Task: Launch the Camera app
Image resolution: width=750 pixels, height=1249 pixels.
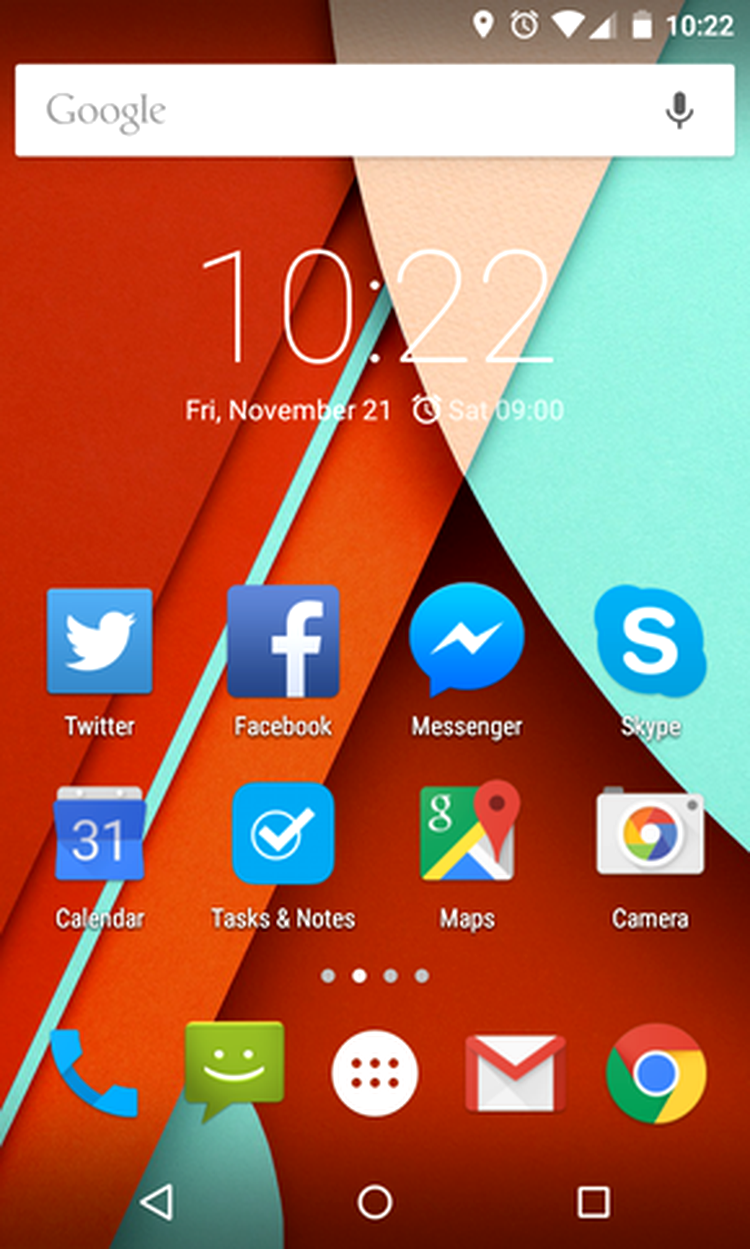Action: pos(650,835)
